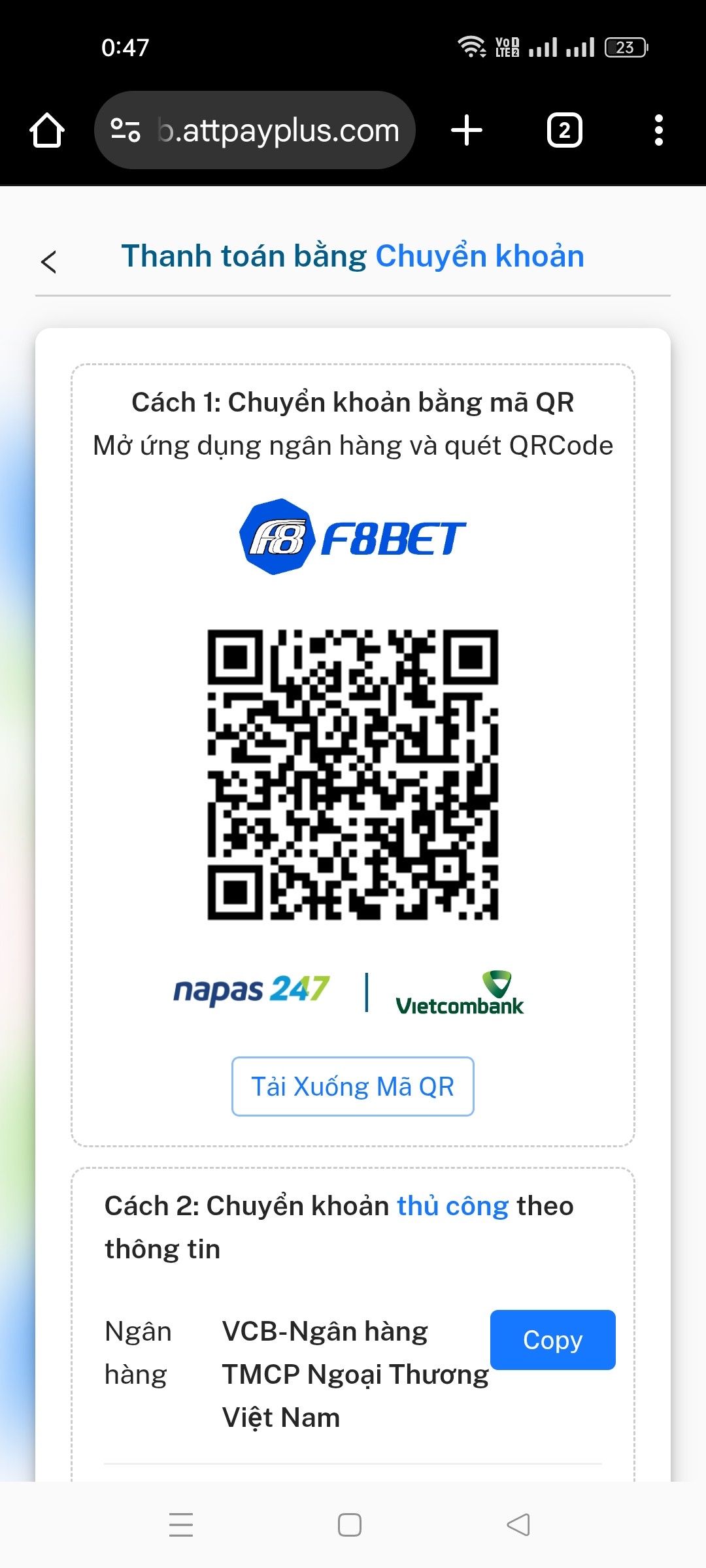This screenshot has height=1568, width=706.
Task: Open the browser home page
Action: 47,130
